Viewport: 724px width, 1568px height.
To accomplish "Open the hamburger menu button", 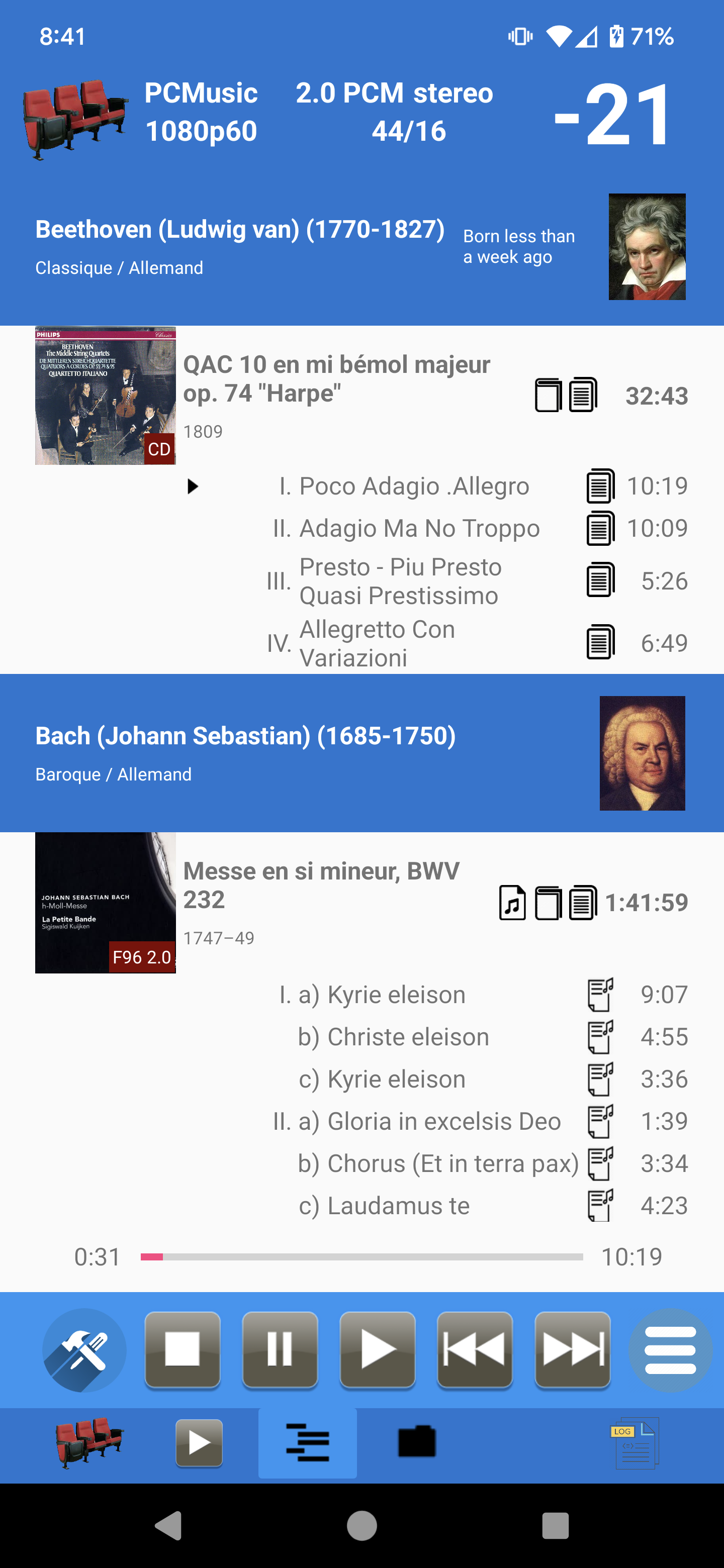I will point(670,1349).
